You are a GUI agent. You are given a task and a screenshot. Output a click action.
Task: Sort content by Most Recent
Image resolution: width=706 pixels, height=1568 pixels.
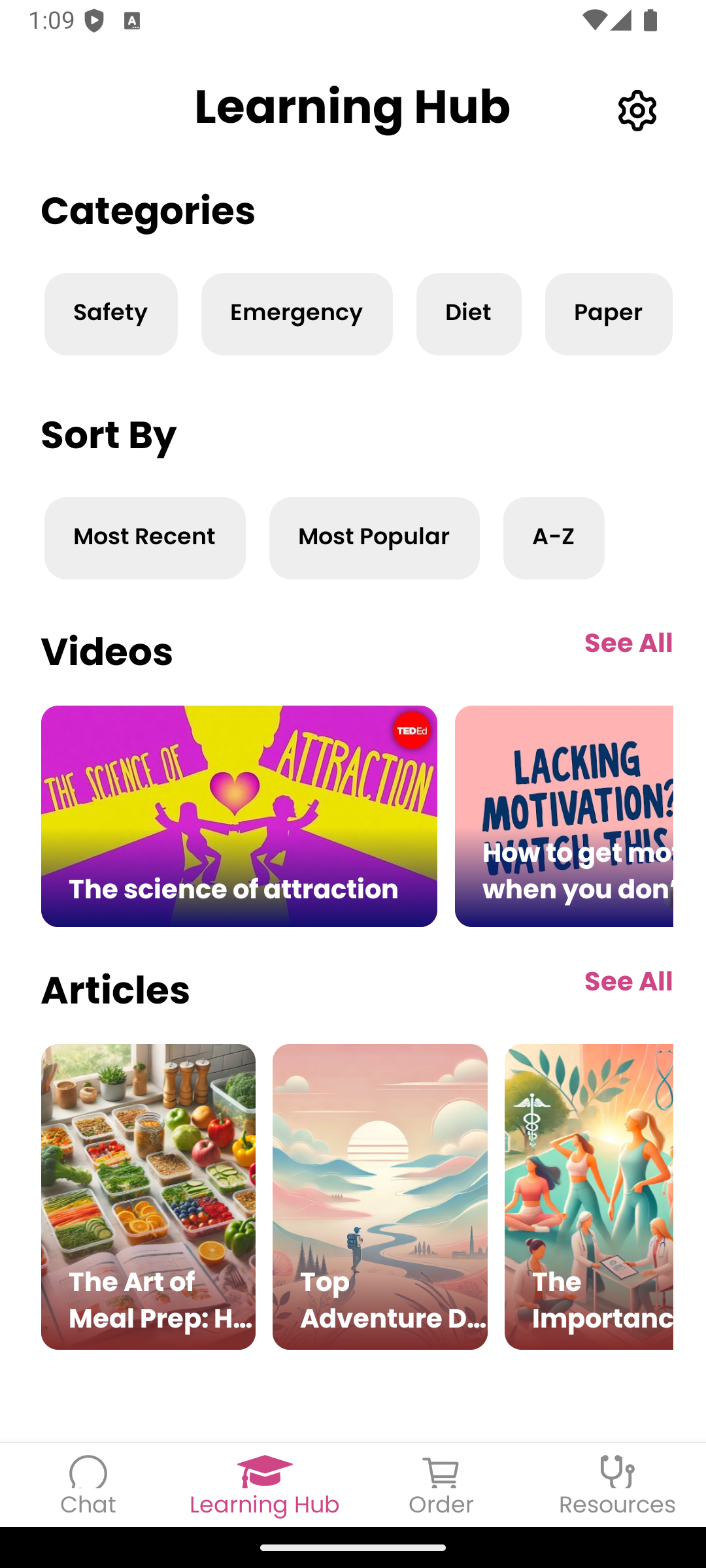[x=144, y=537]
